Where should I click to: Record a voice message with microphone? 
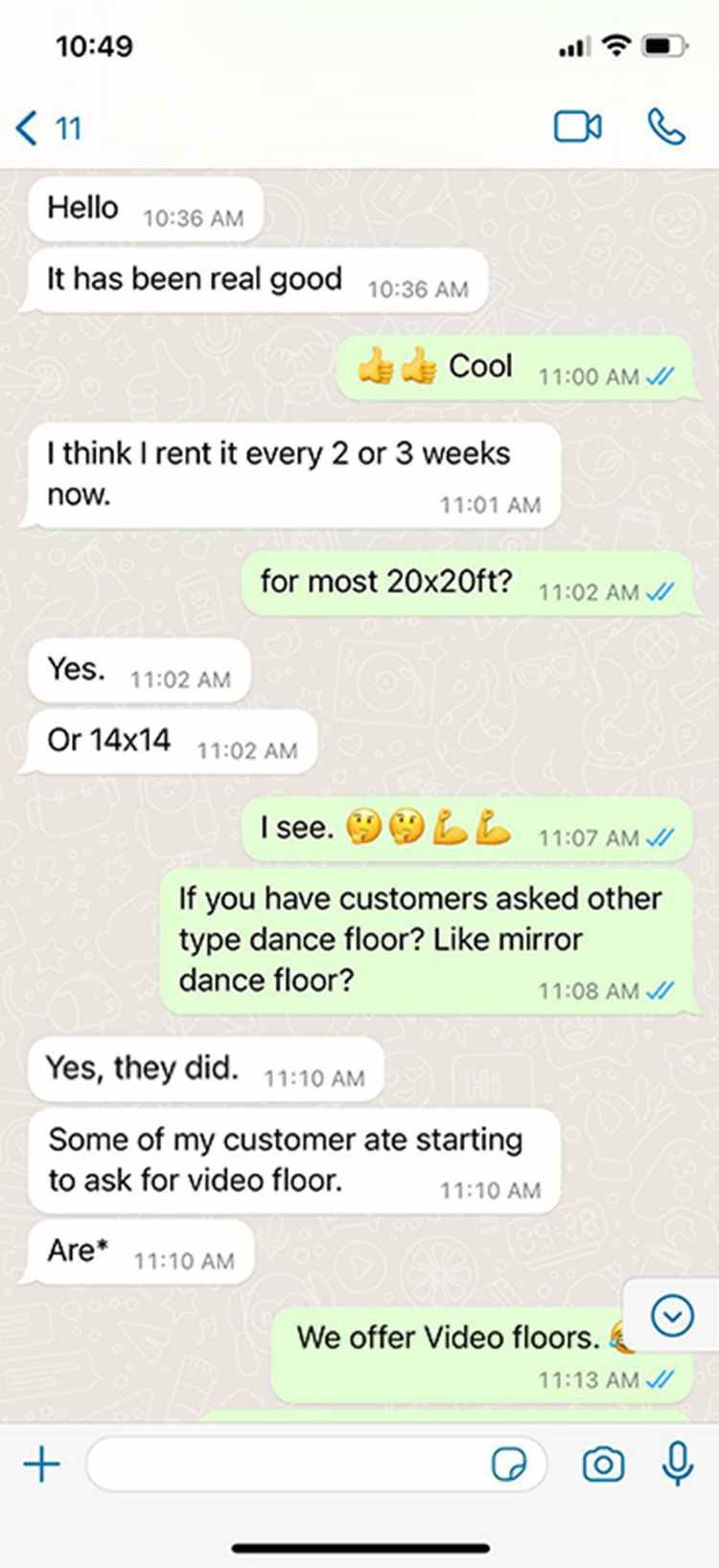pos(678,1464)
